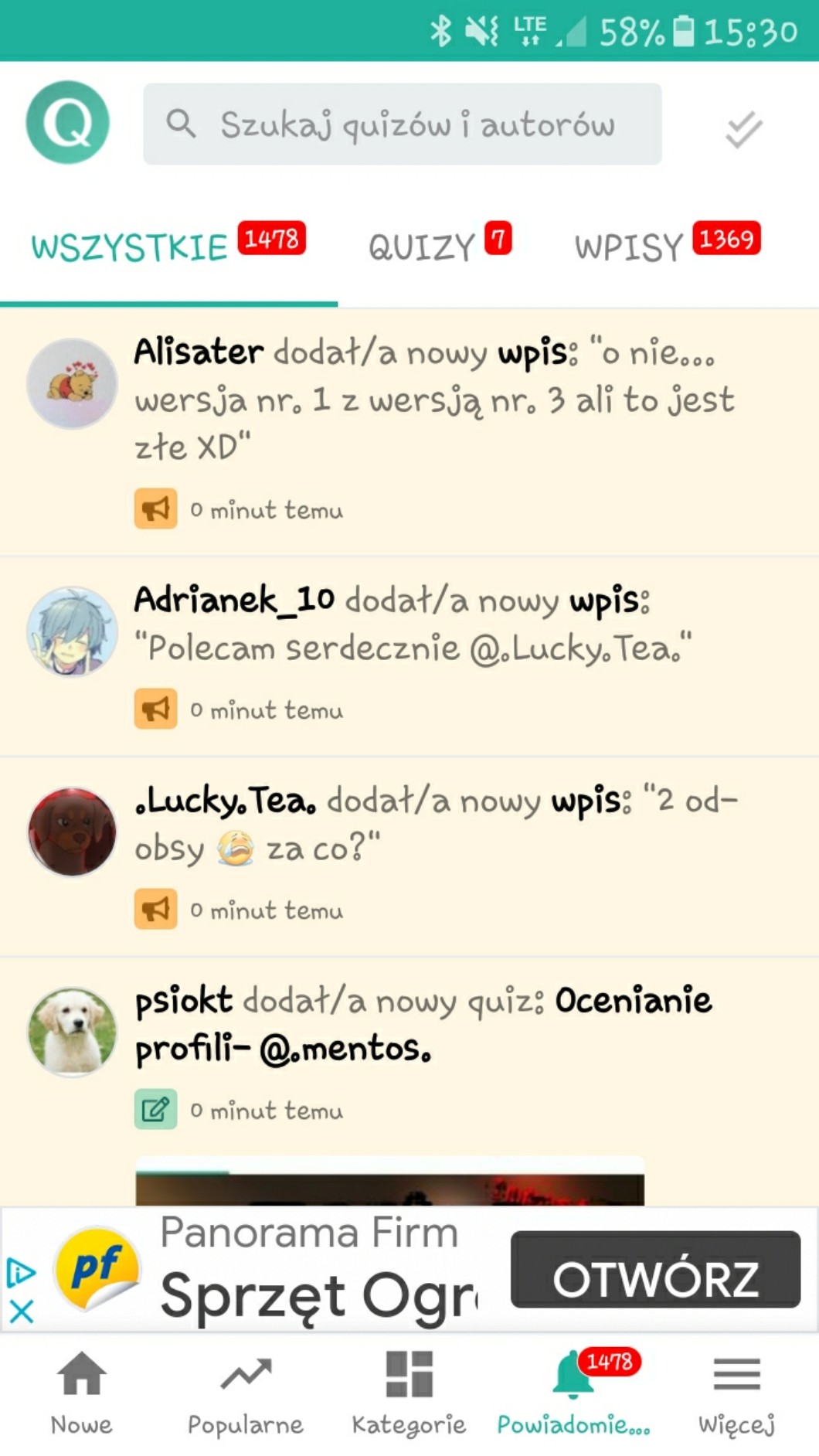Open the ad info icon
The width and height of the screenshot is (819, 1456).
(21, 1272)
